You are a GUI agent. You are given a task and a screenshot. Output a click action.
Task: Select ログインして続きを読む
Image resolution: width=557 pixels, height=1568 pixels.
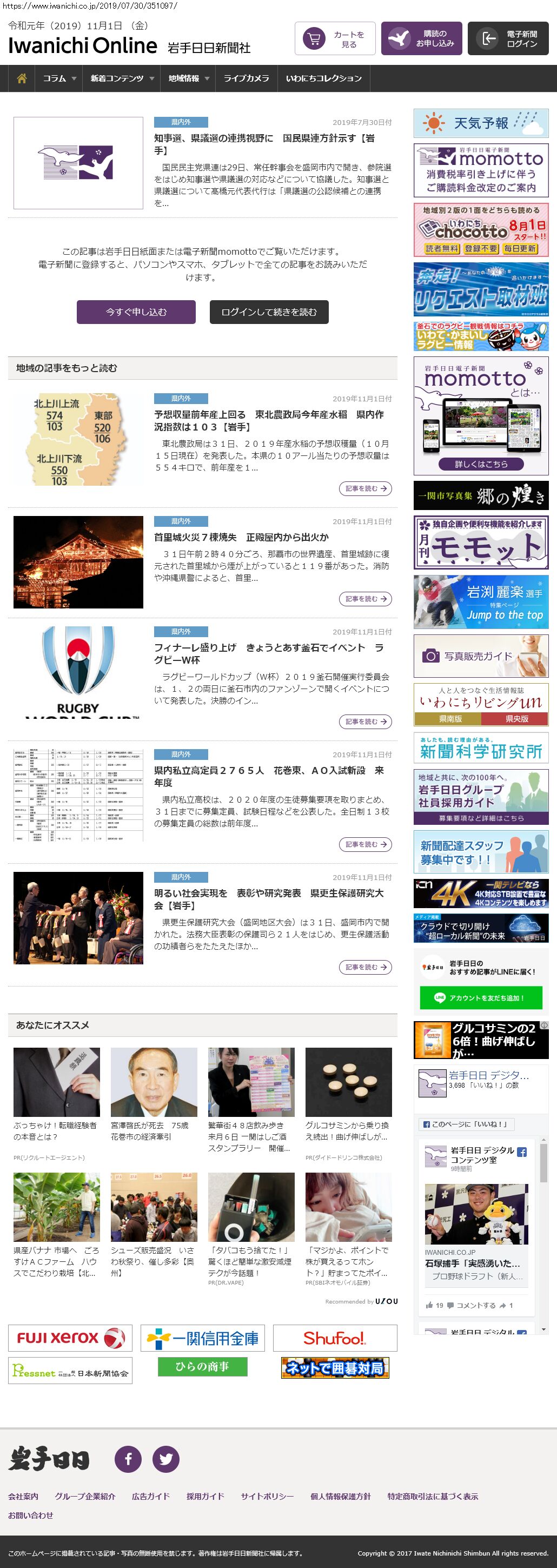pos(269,312)
